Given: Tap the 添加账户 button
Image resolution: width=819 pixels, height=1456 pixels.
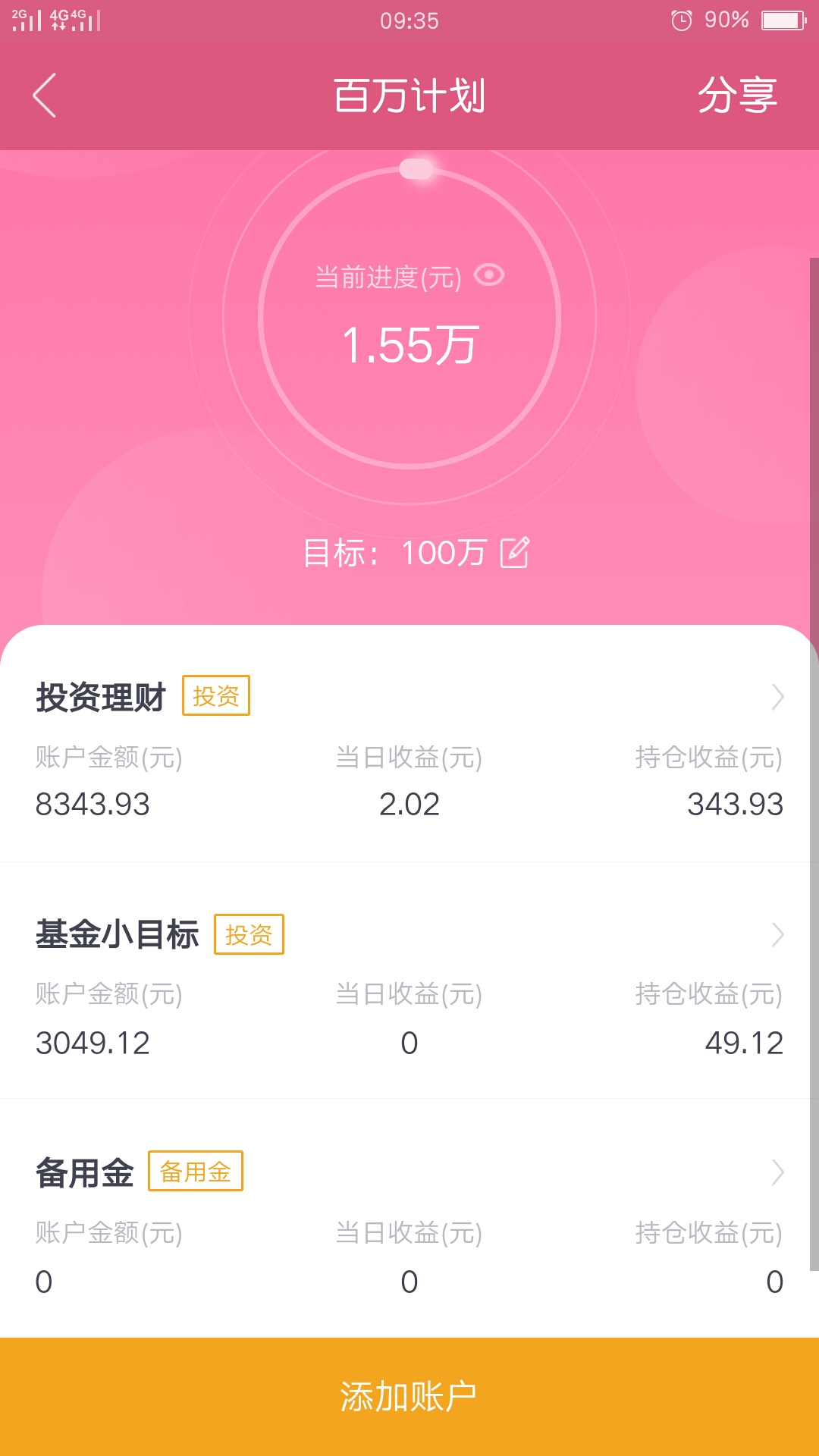Looking at the screenshot, I should pos(409,1397).
